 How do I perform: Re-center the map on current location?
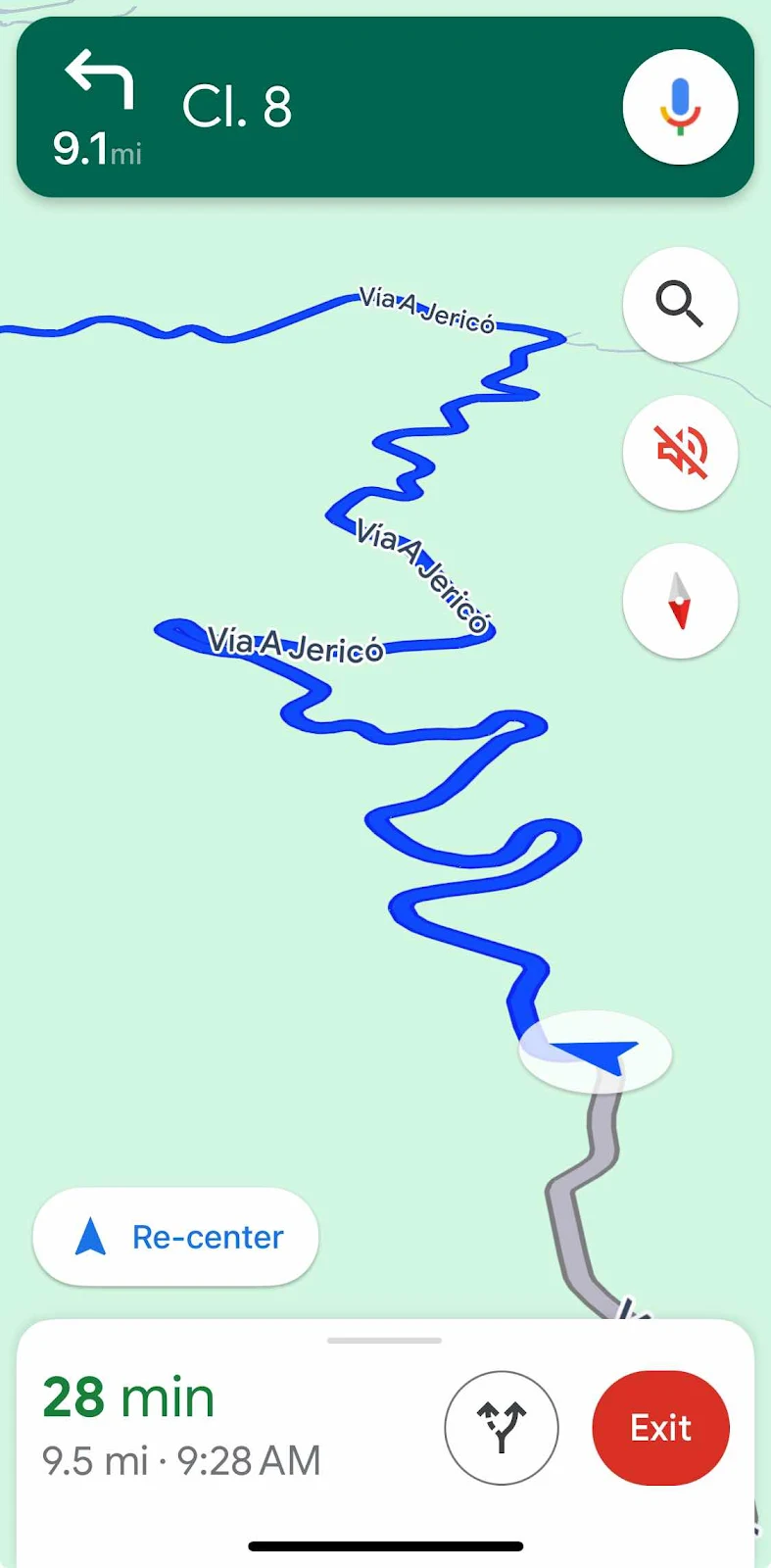click(x=176, y=1237)
